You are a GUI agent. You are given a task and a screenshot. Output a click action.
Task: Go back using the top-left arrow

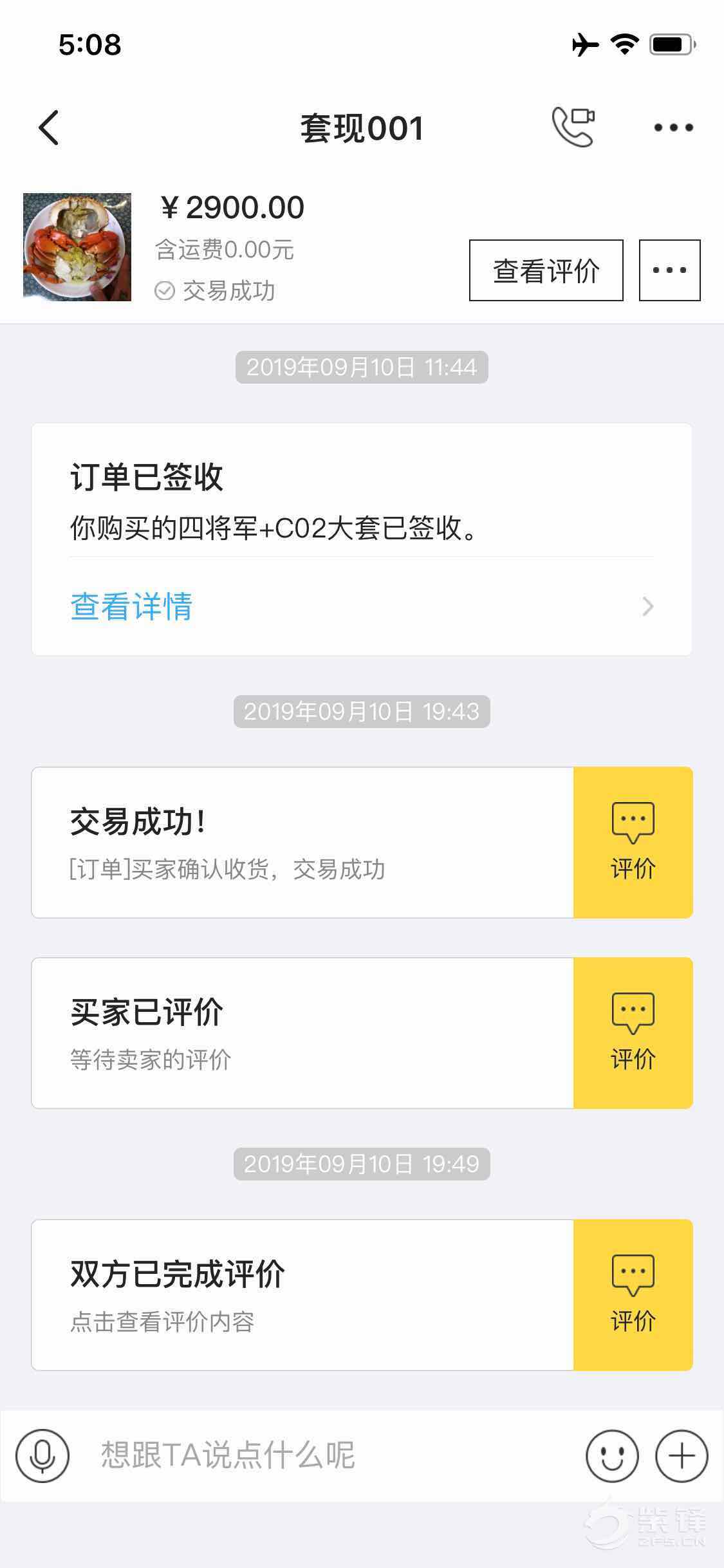pyautogui.click(x=50, y=127)
